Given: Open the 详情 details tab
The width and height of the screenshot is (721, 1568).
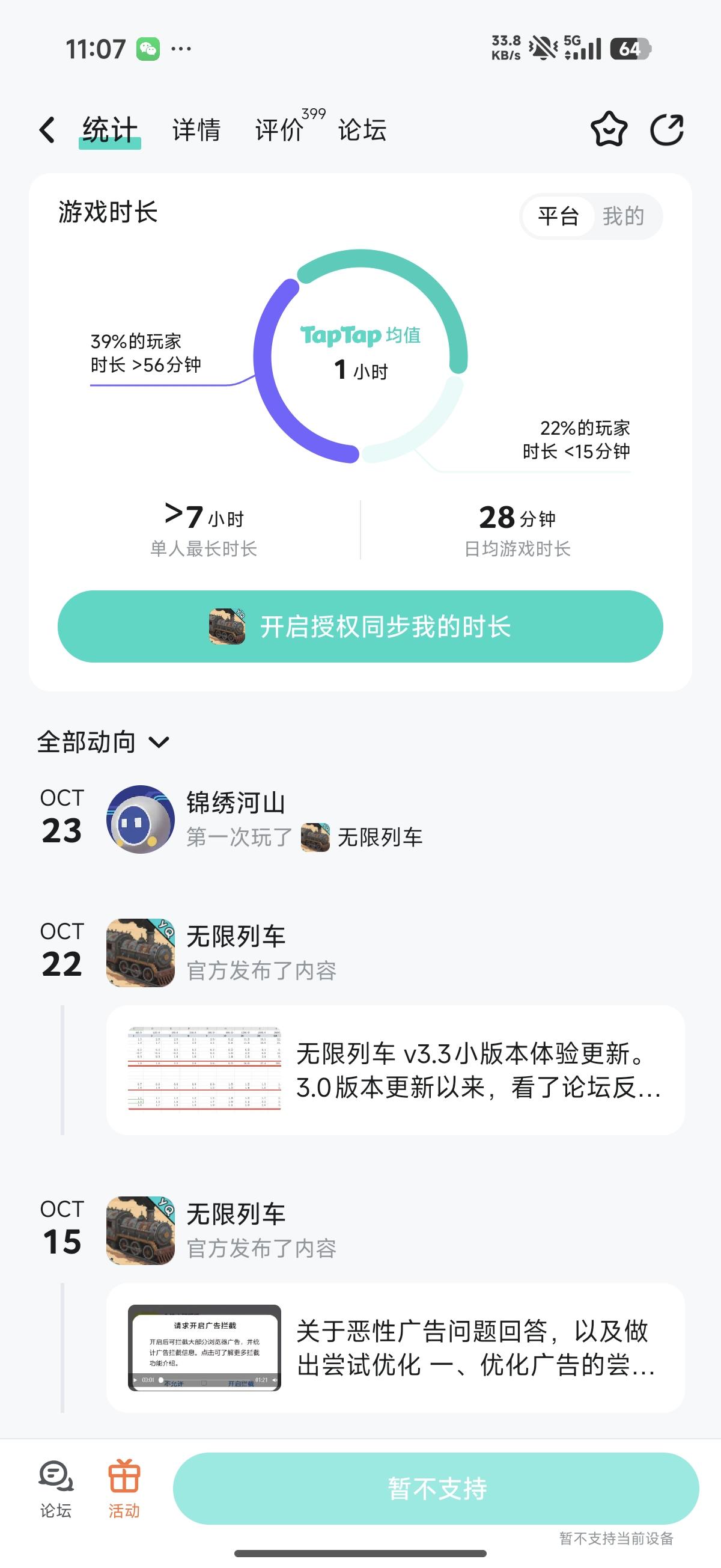Looking at the screenshot, I should pyautogui.click(x=195, y=130).
